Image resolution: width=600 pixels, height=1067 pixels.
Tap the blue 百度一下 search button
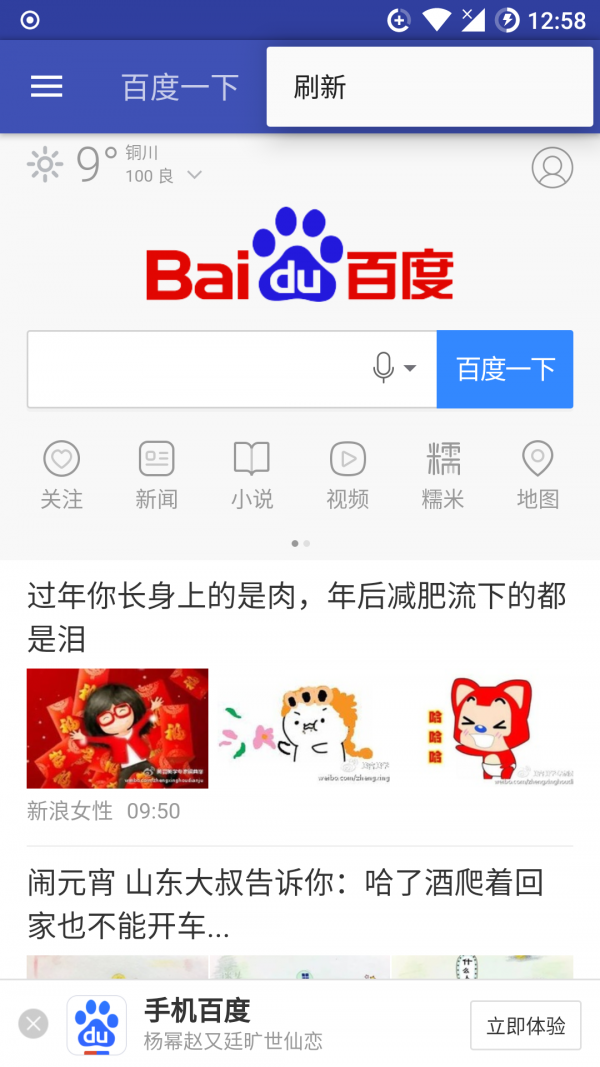(505, 369)
